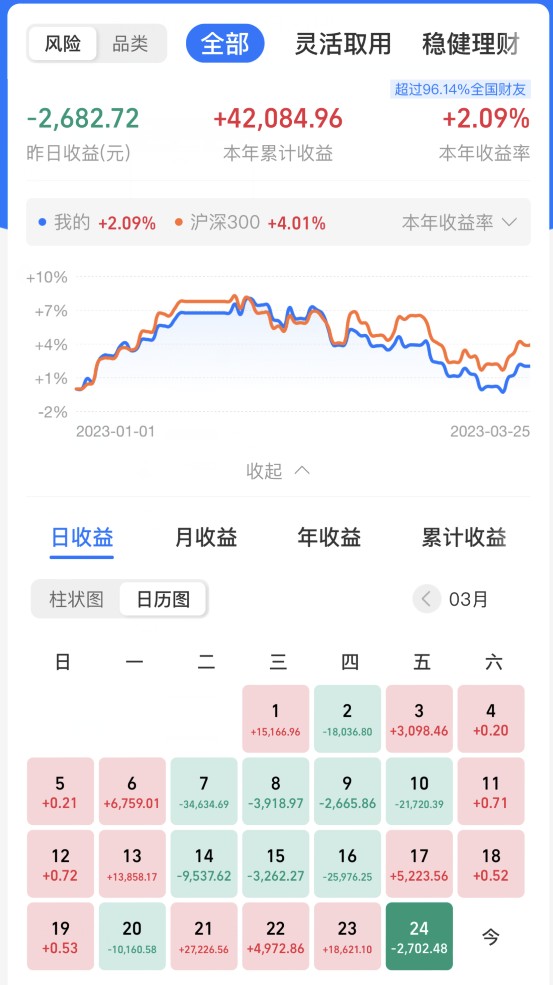This screenshot has height=985, width=553.
Task: Collapse the chart with 收起
Action: 278,471
